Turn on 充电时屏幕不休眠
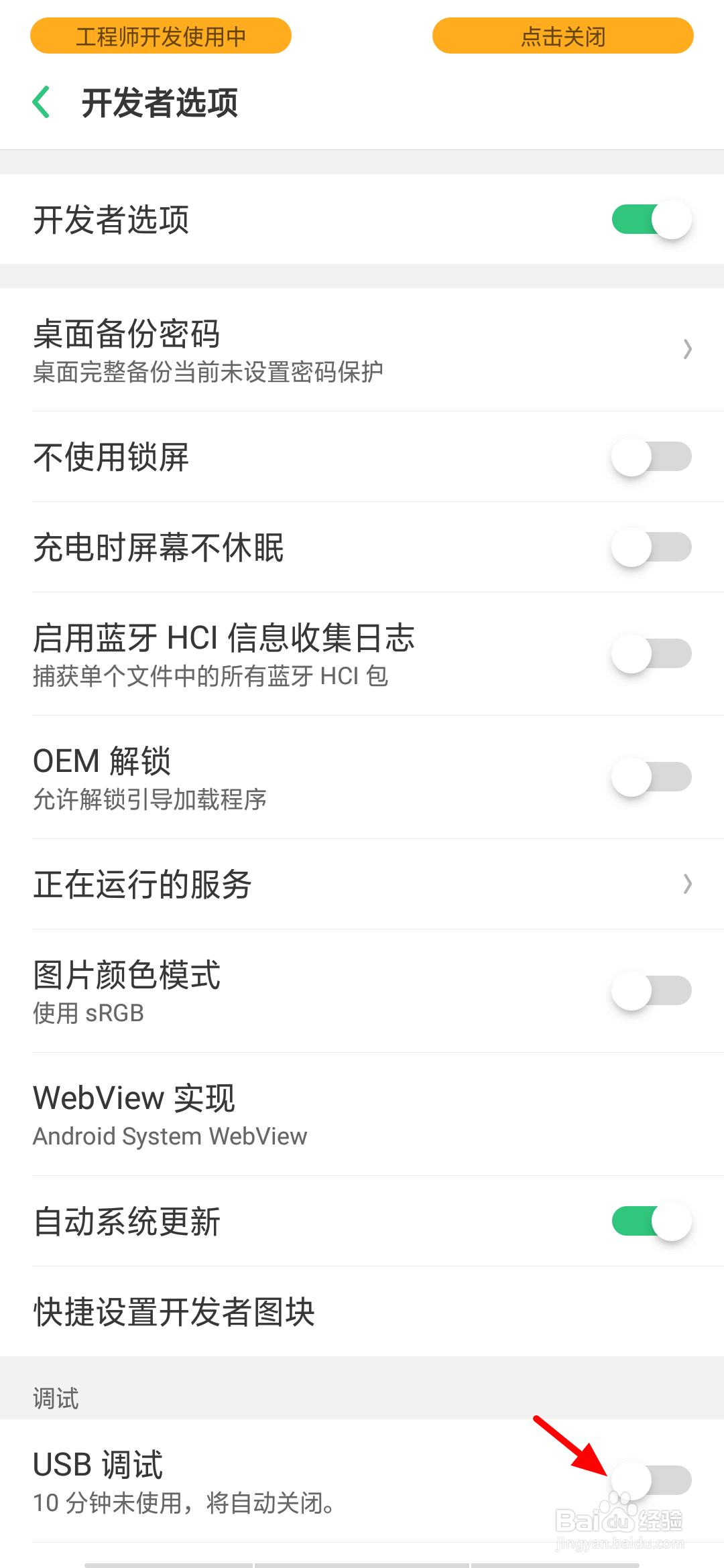724x1568 pixels. [651, 547]
